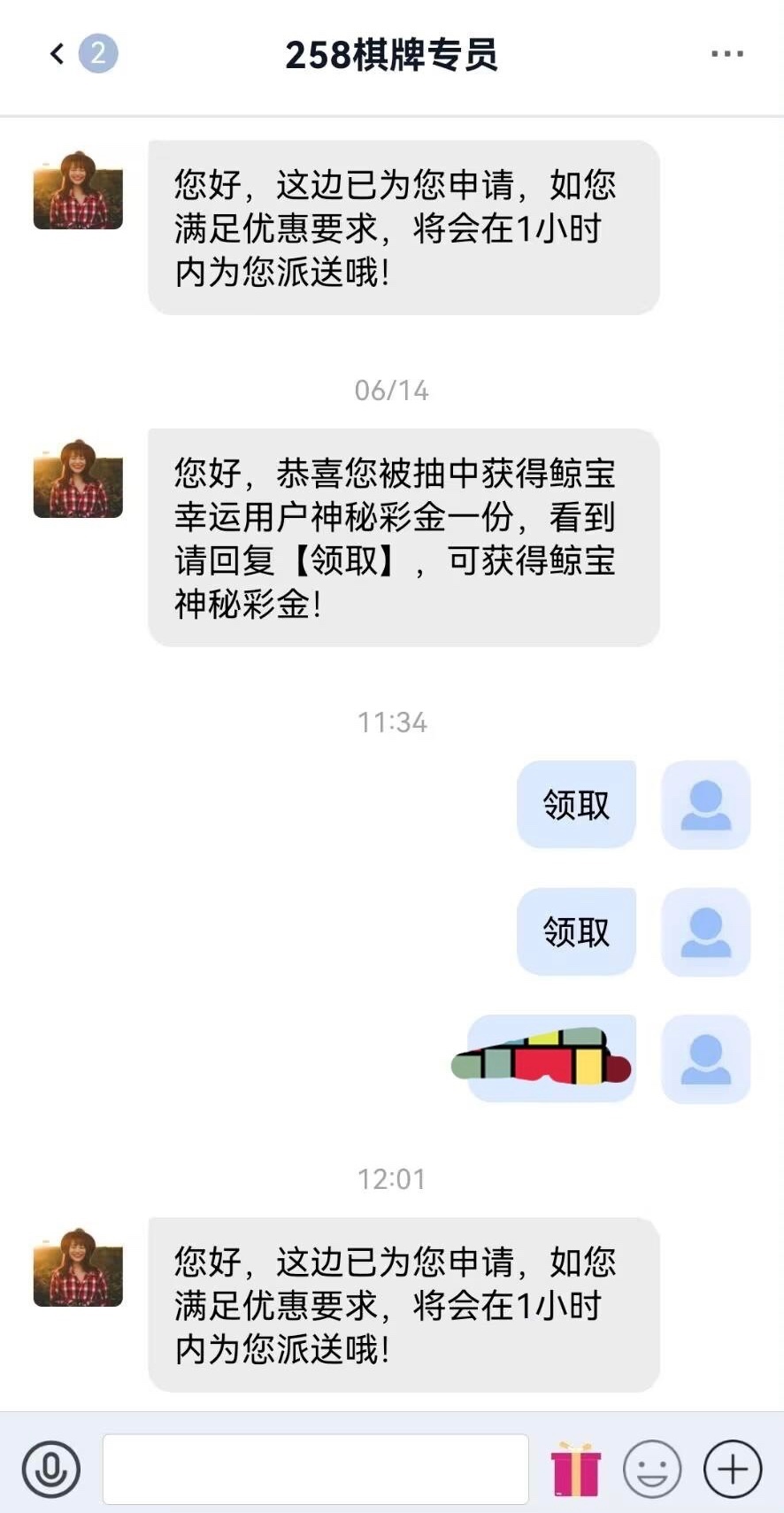This screenshot has height=1513, width=784.
Task: Open the emoji picker
Action: point(652,1469)
